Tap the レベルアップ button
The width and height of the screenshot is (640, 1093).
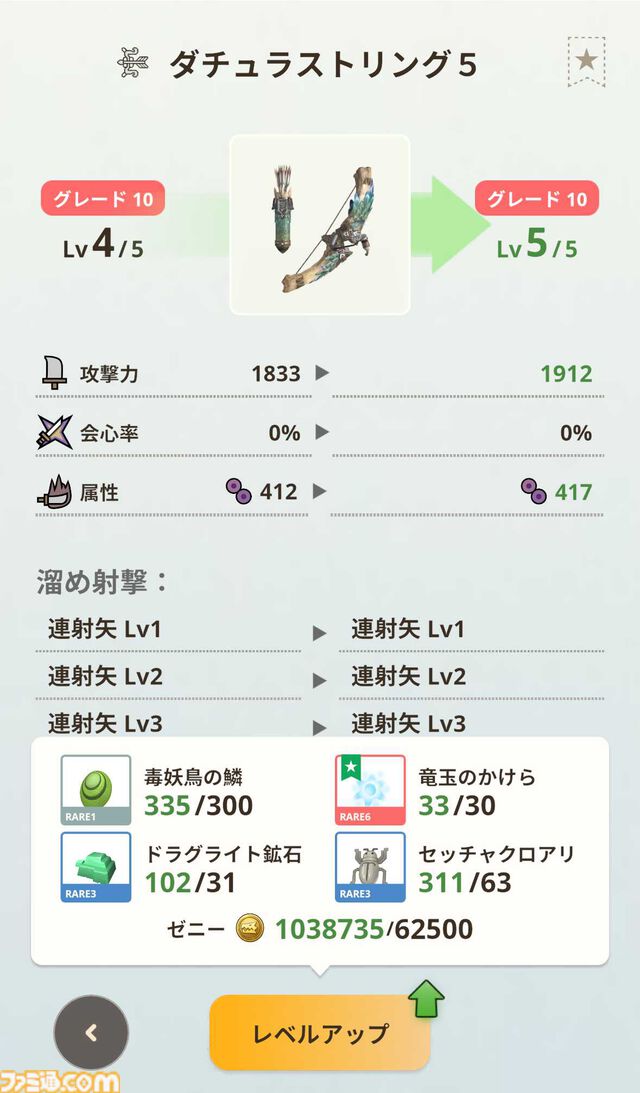(x=320, y=1032)
